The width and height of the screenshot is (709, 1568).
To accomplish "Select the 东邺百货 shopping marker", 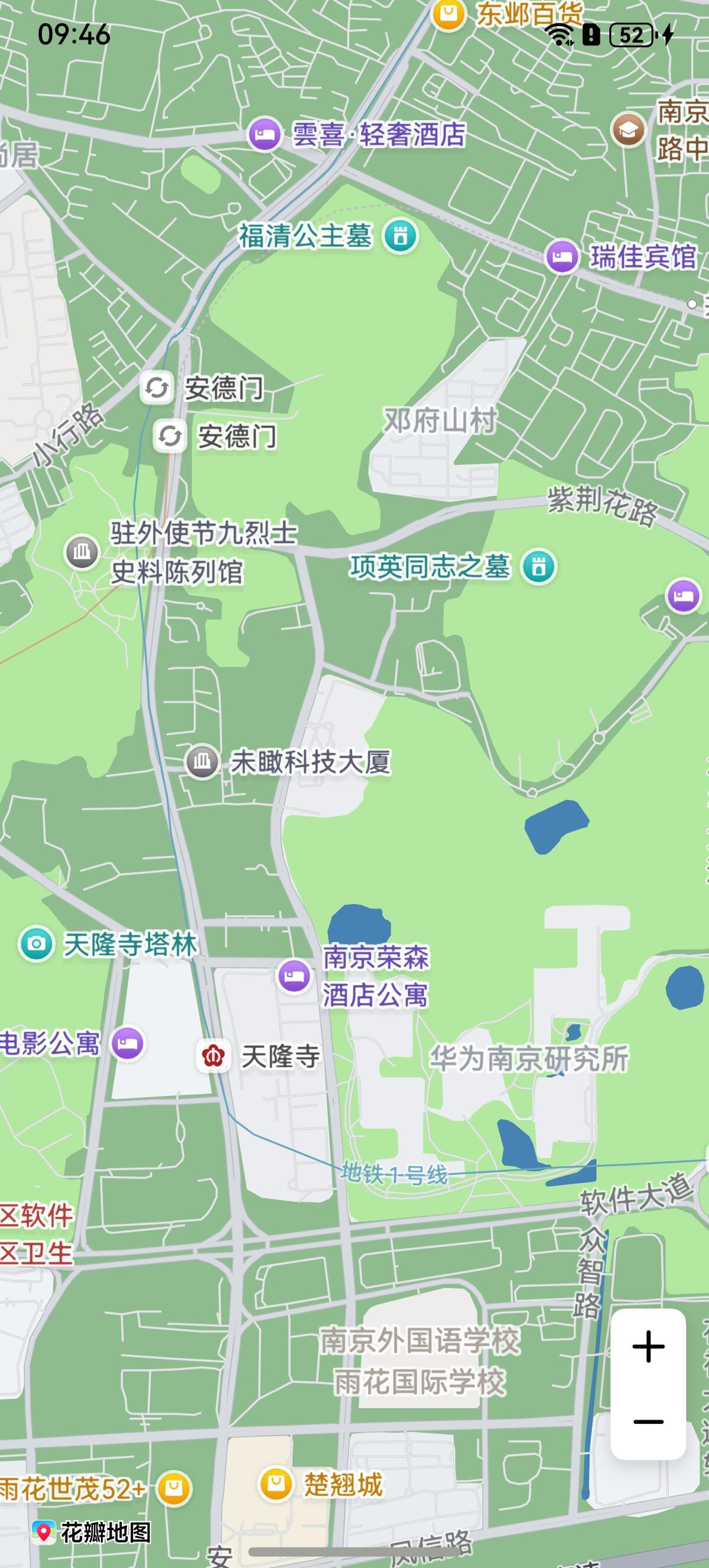I will coord(448,14).
